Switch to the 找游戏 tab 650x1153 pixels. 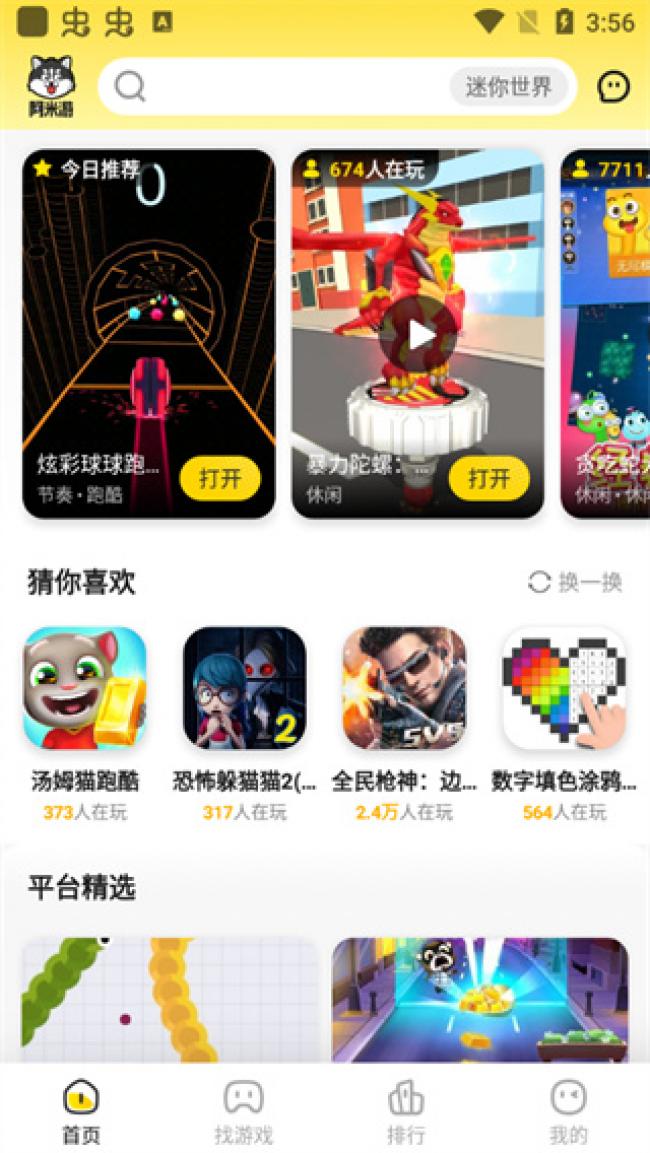[243, 1110]
